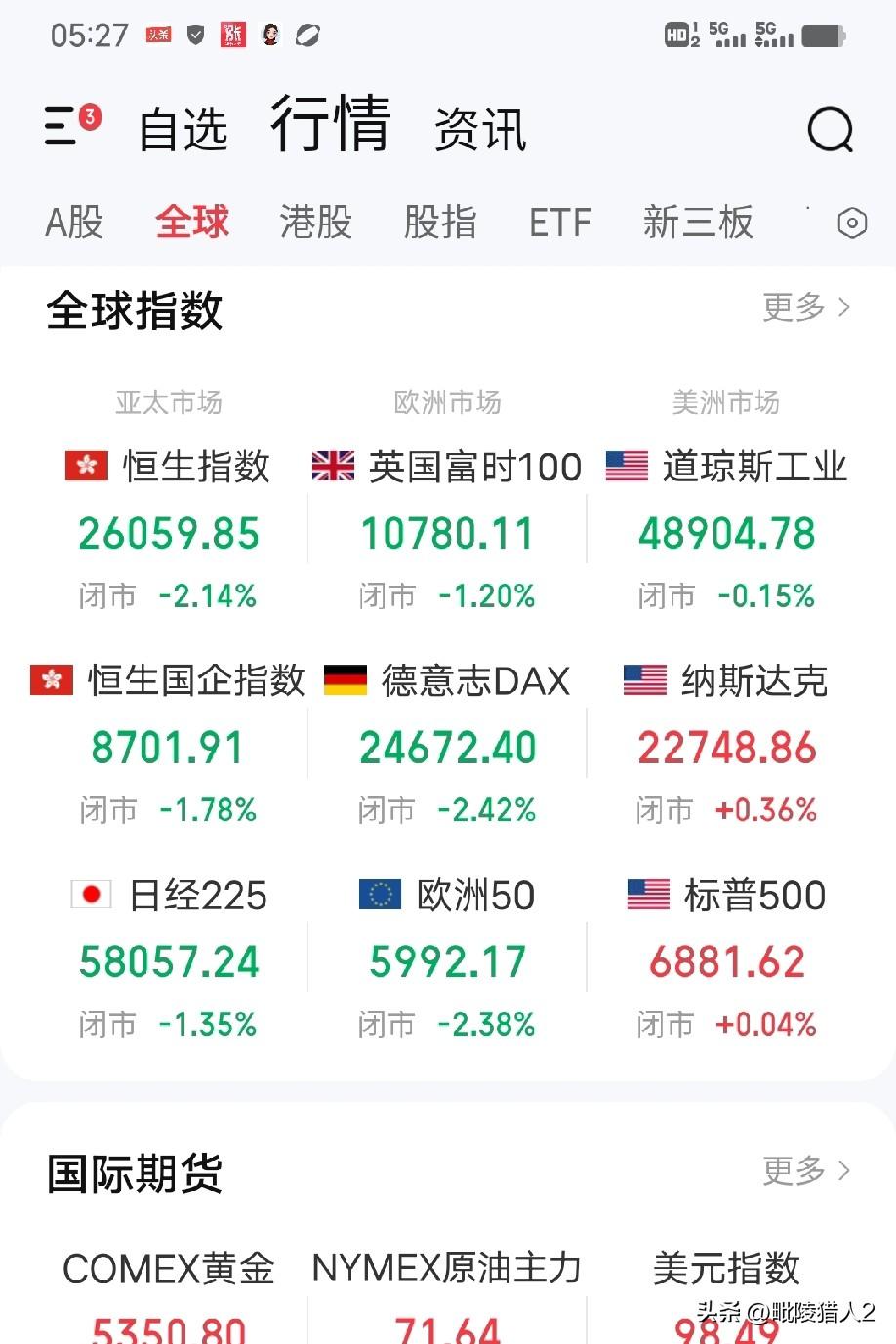Open the search magnifier icon
896x1344 pixels.
click(x=829, y=128)
